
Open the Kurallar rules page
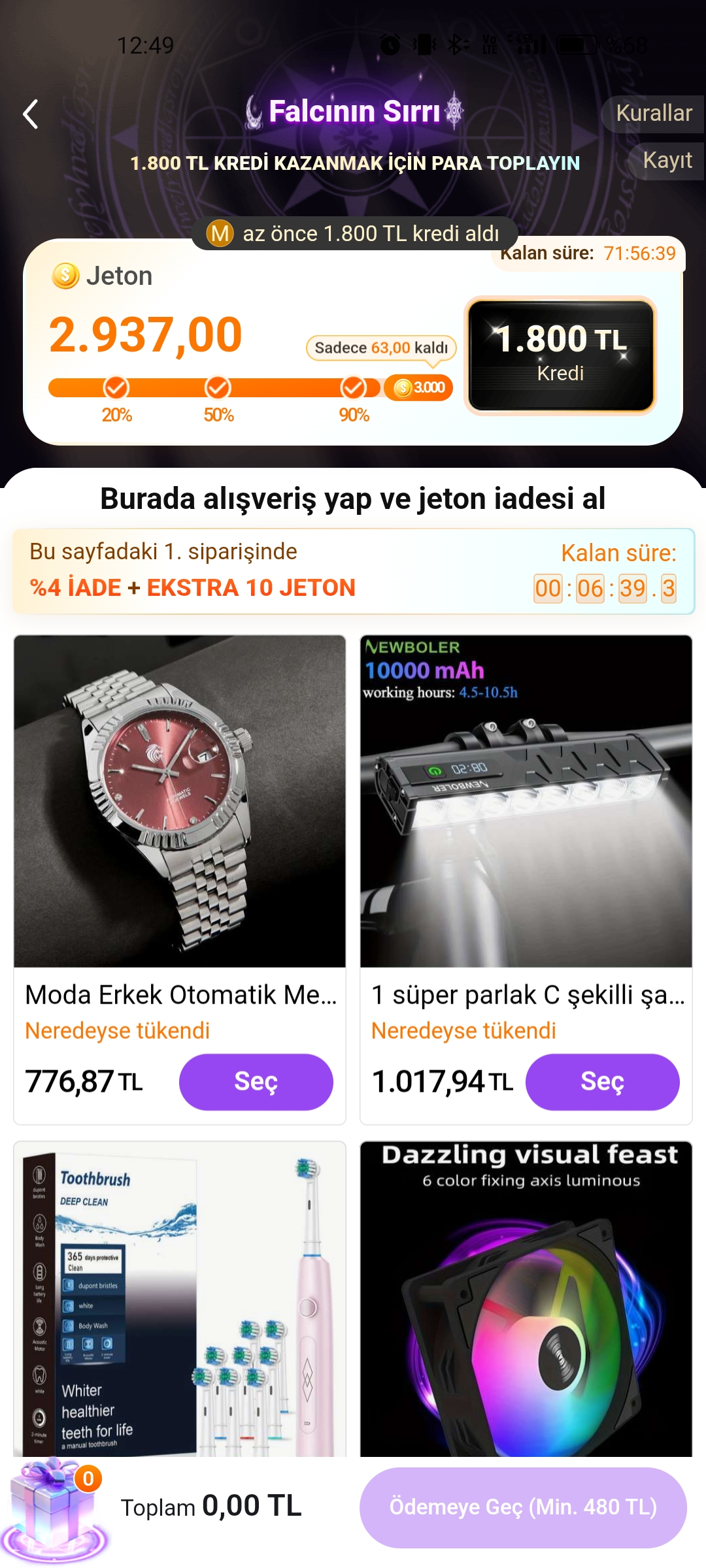click(x=653, y=114)
